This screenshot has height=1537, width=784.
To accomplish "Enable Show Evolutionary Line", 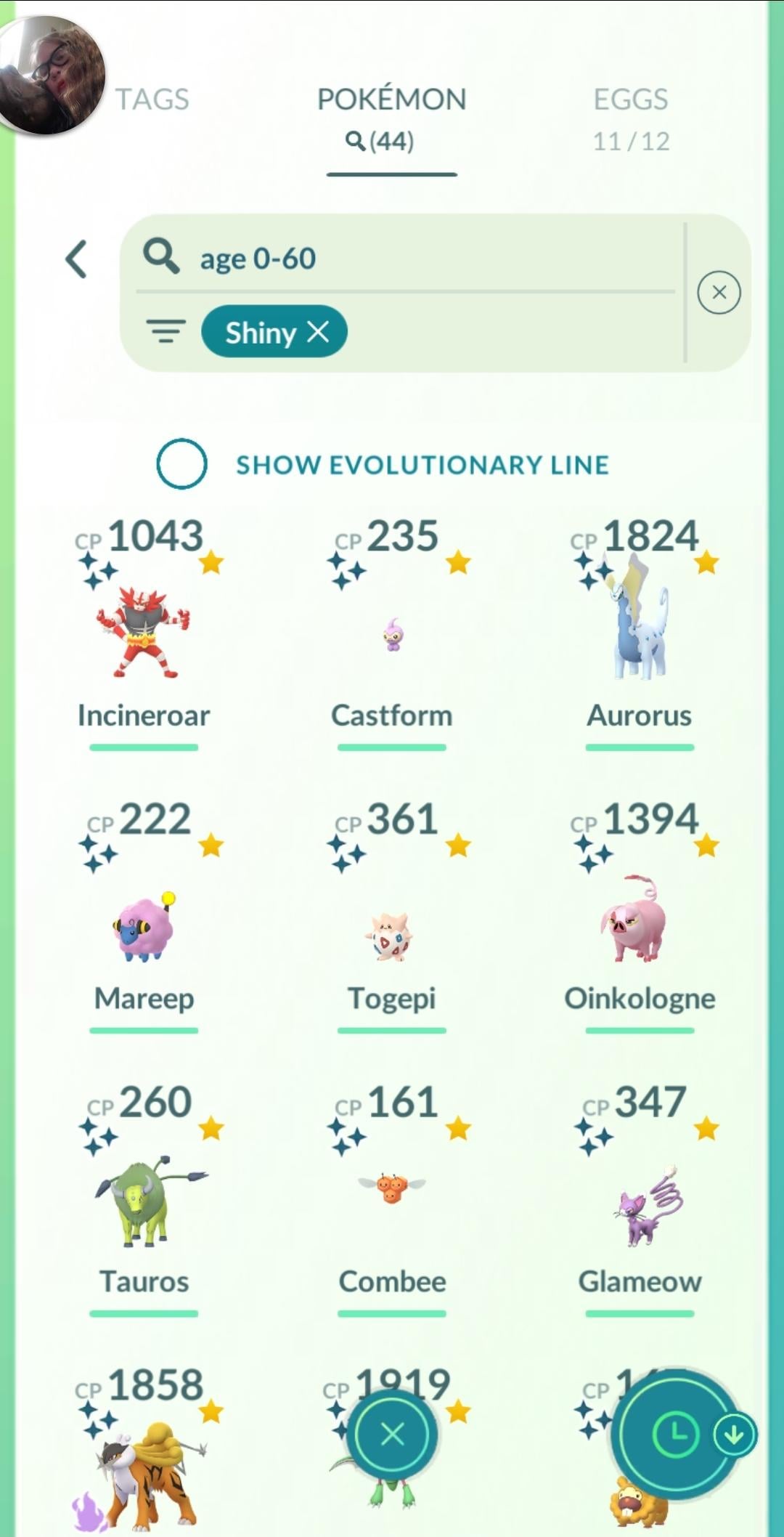I will [x=181, y=463].
